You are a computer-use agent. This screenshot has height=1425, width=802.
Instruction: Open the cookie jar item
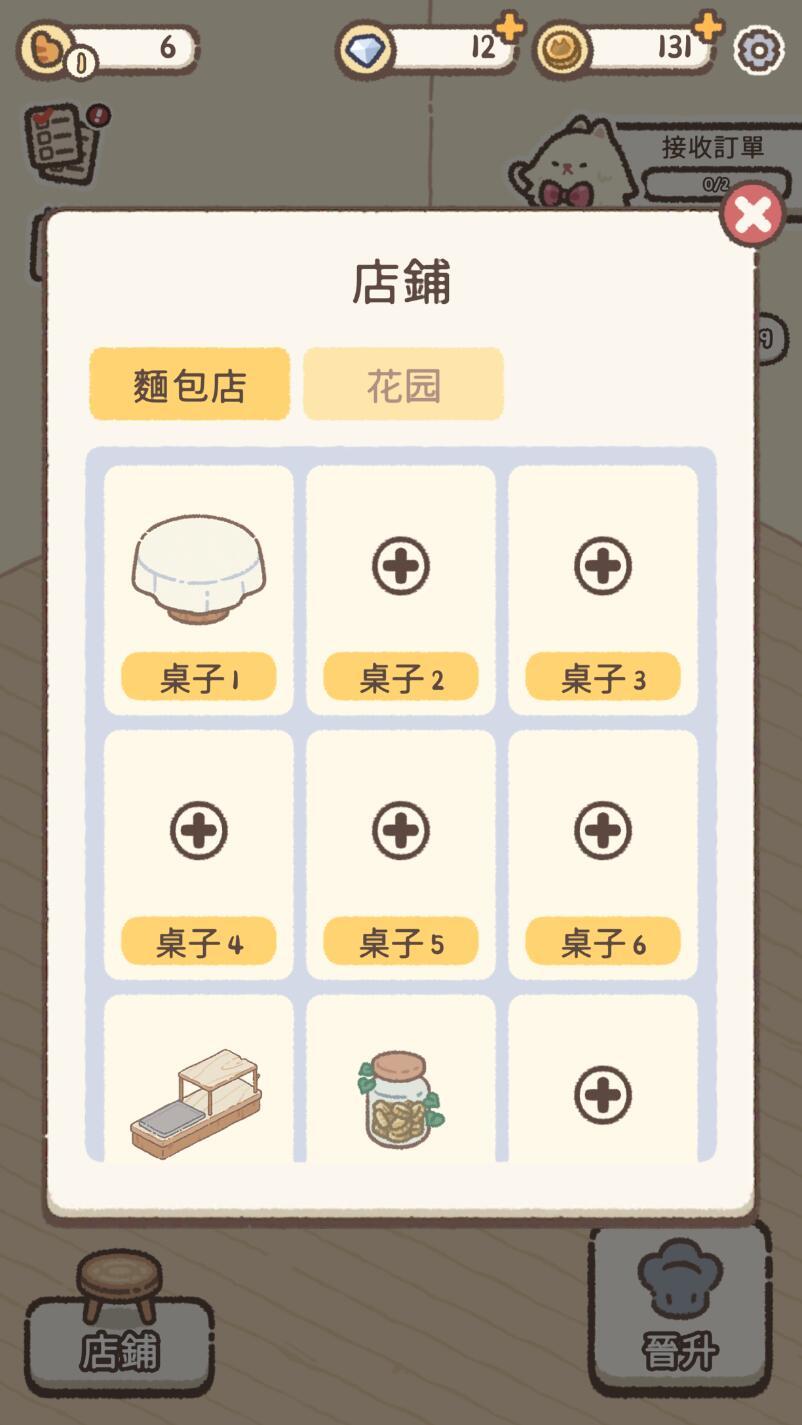pos(401,1099)
